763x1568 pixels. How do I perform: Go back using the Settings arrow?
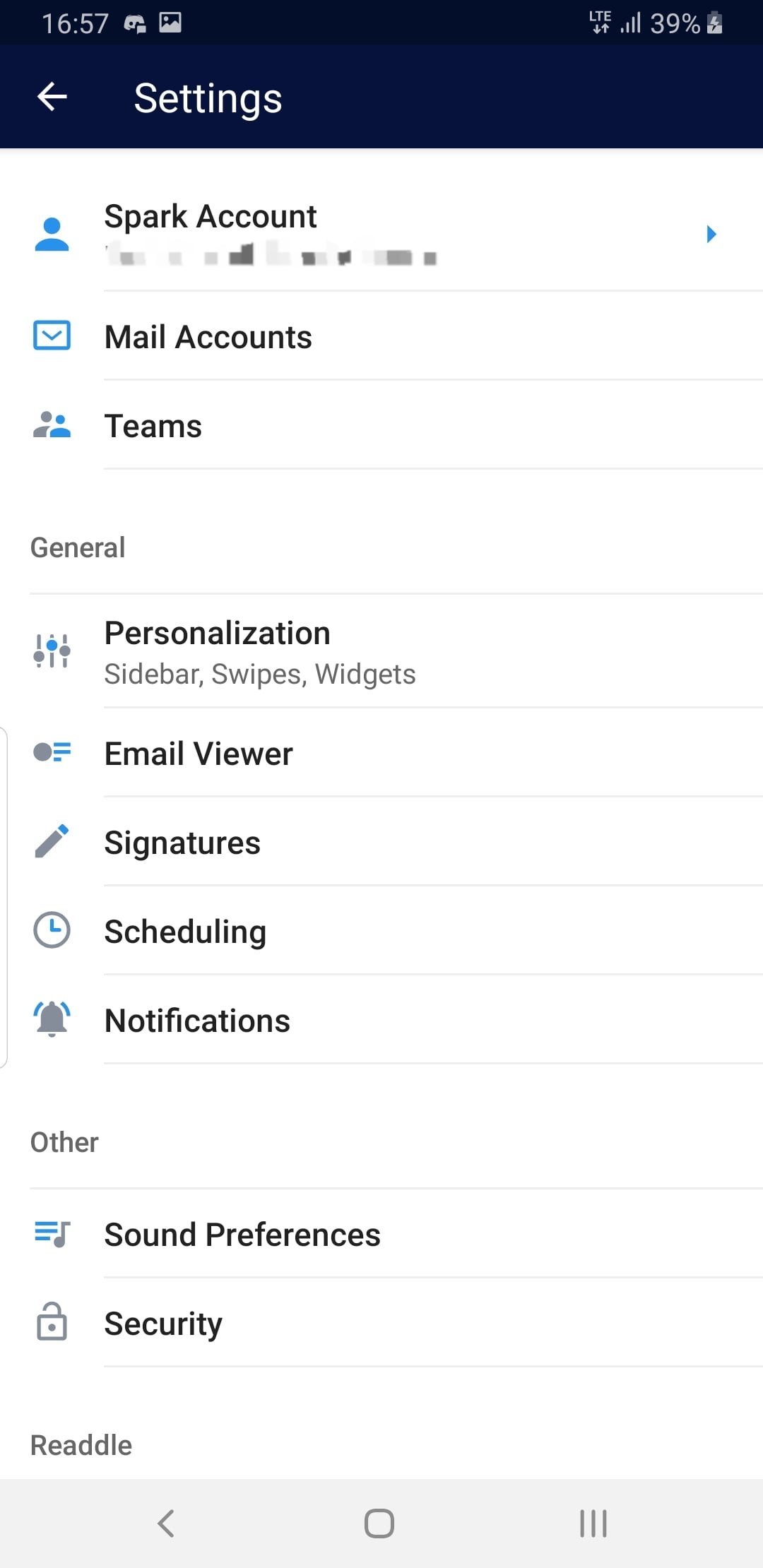click(x=52, y=97)
